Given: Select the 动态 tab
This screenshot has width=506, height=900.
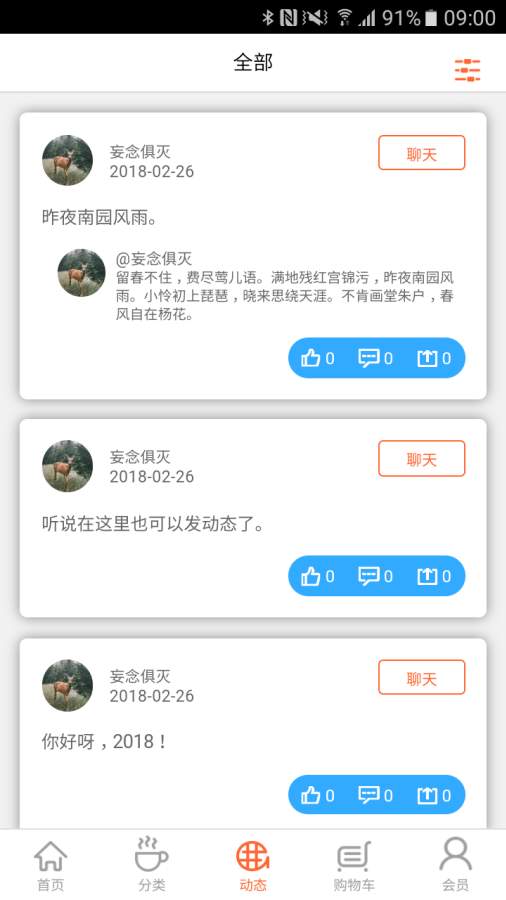Looking at the screenshot, I should (x=253, y=866).
